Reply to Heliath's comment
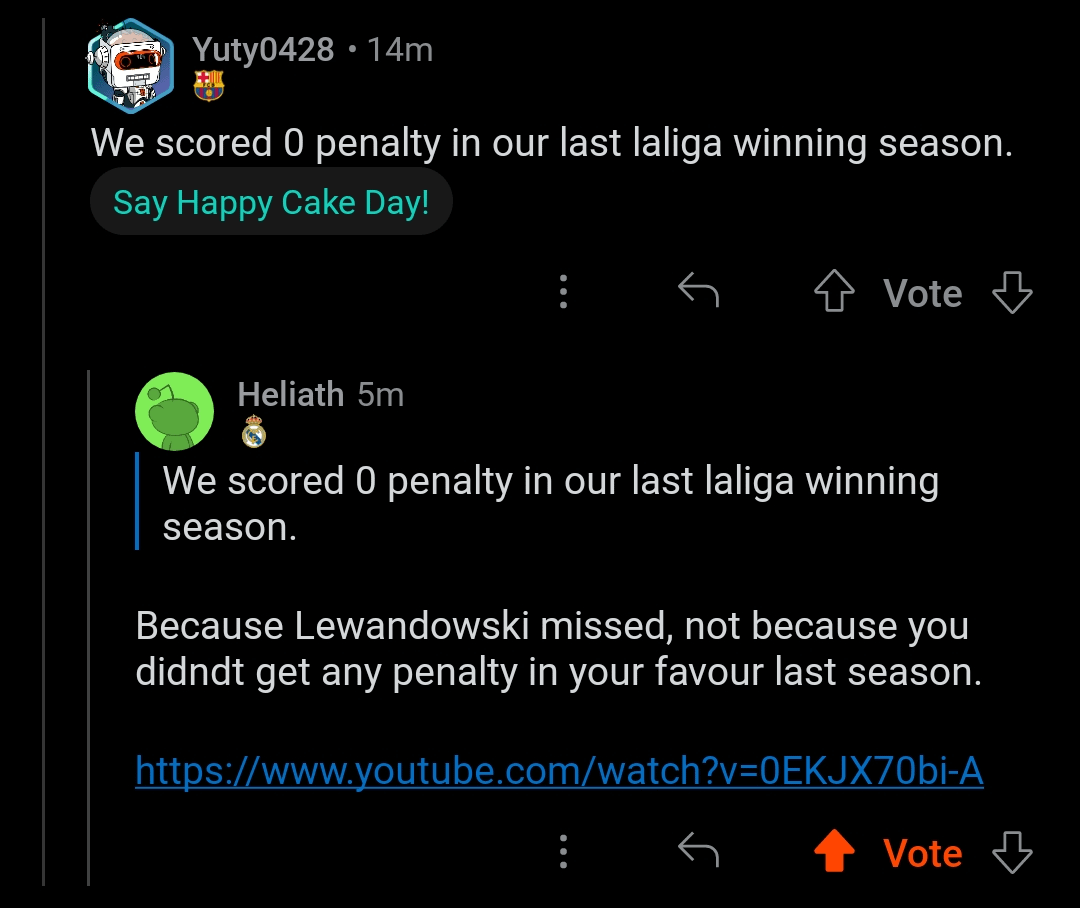Screen dimensions: 1080x908 click(x=698, y=851)
